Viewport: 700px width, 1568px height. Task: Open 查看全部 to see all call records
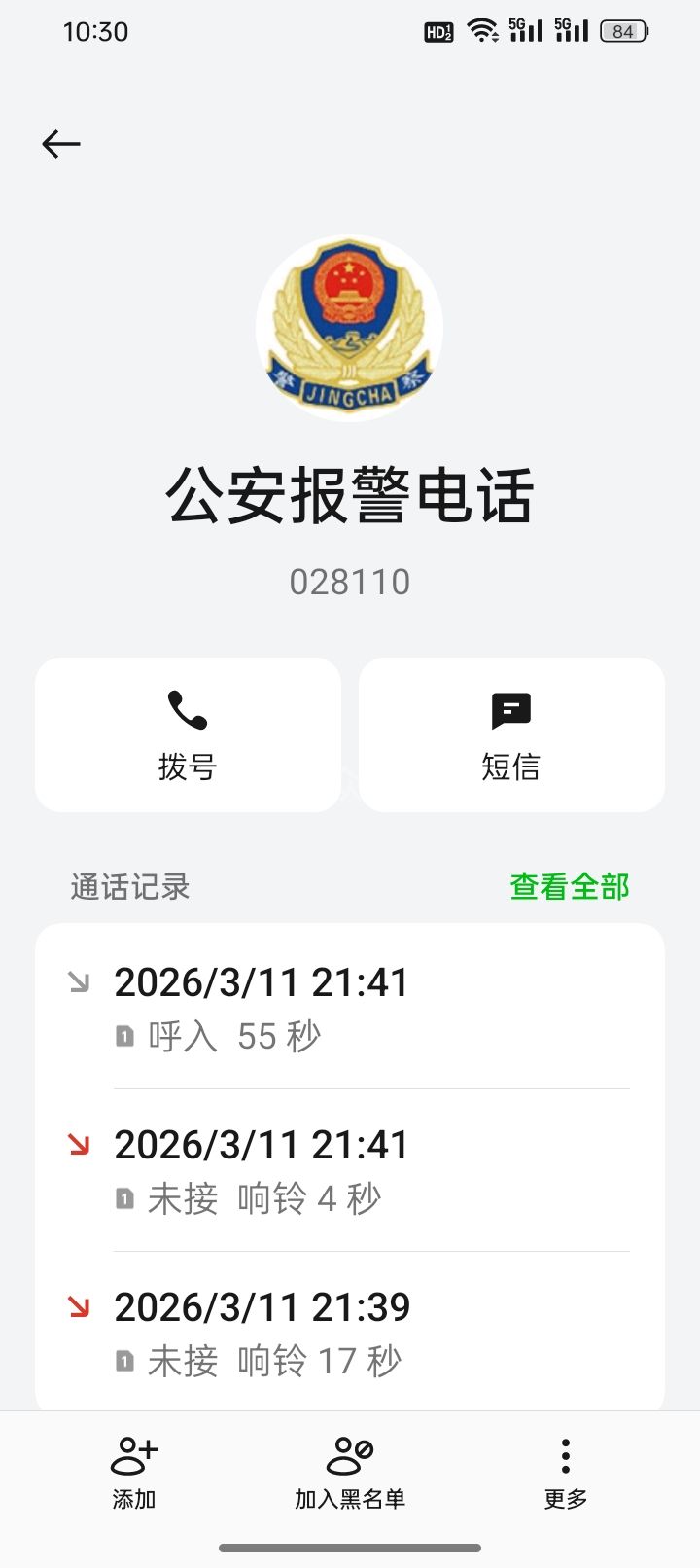(570, 887)
